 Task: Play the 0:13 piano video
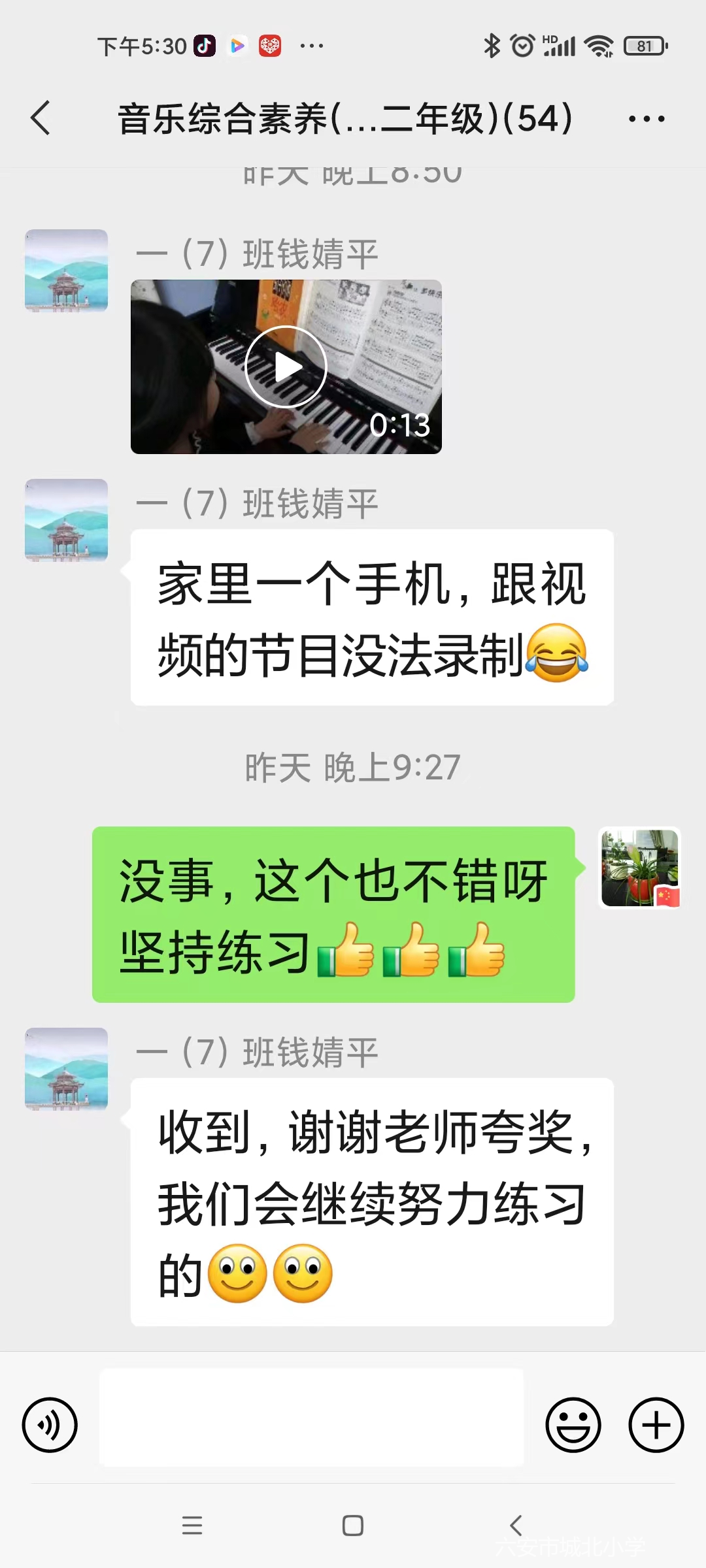click(286, 367)
